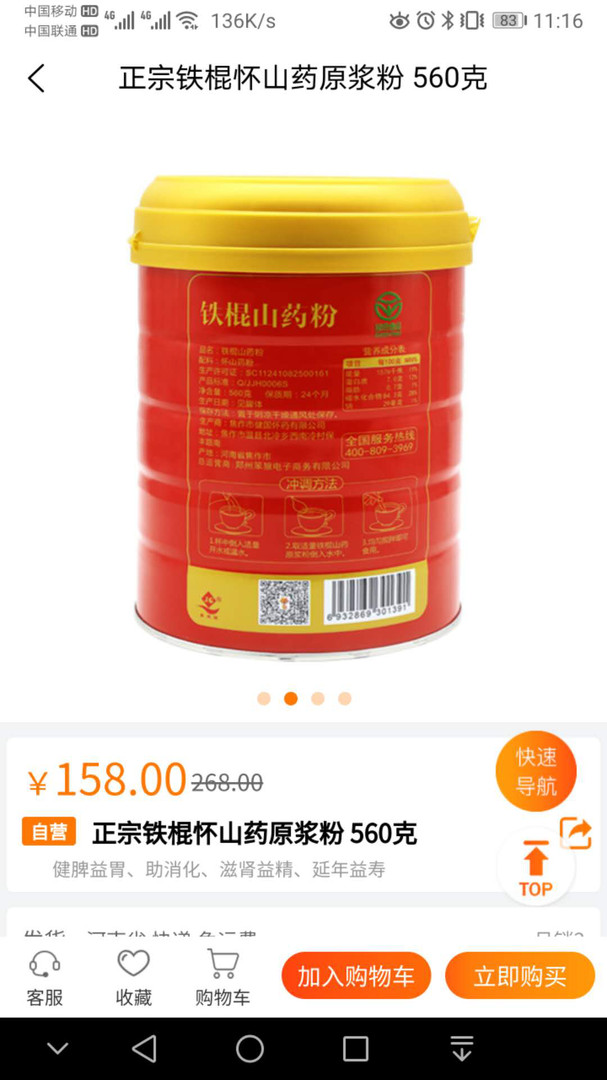Tap the system recent apps square button
The image size is (607, 1080).
click(355, 1048)
